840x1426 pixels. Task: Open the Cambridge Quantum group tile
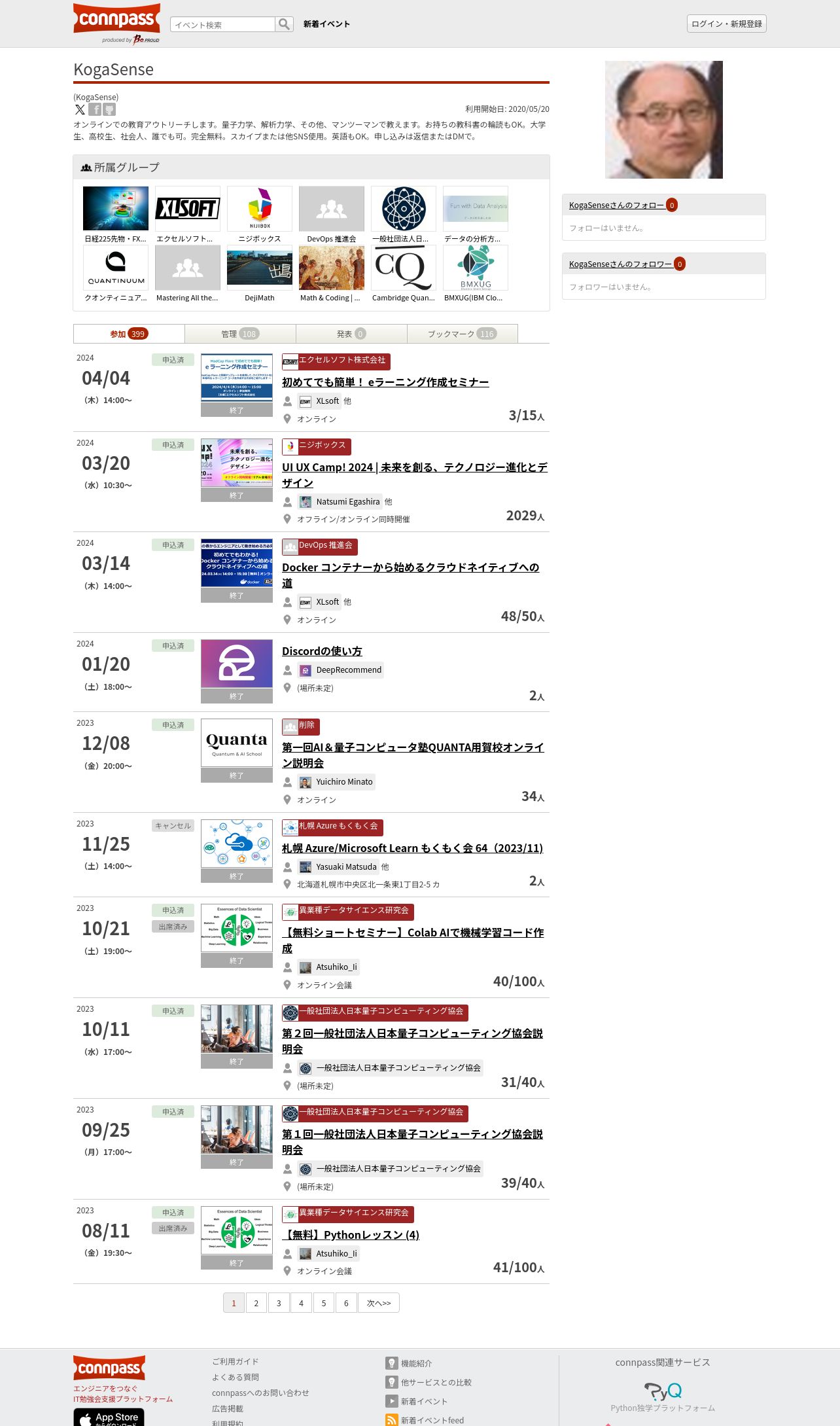404,274
